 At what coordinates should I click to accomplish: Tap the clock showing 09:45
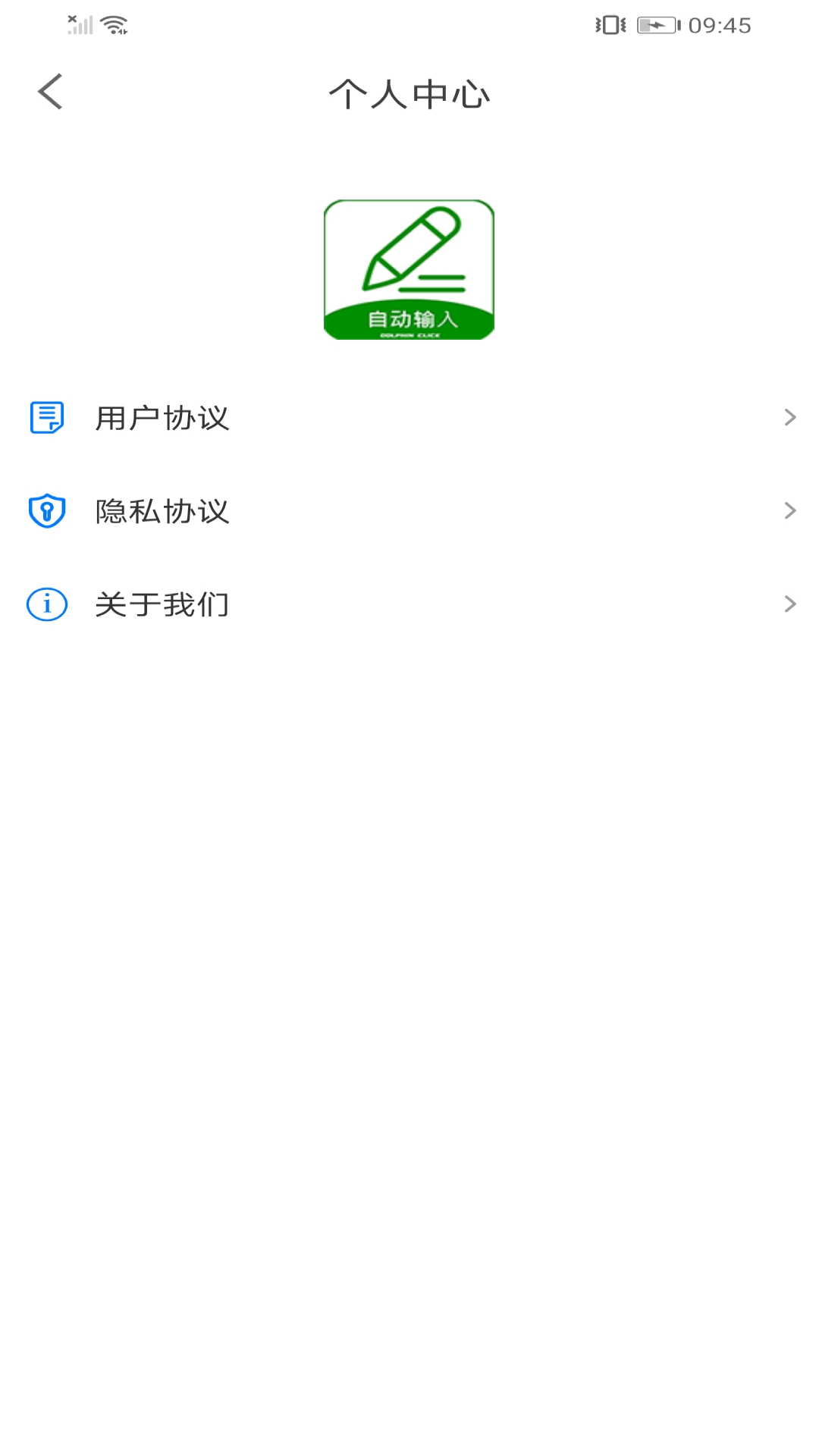click(x=720, y=24)
